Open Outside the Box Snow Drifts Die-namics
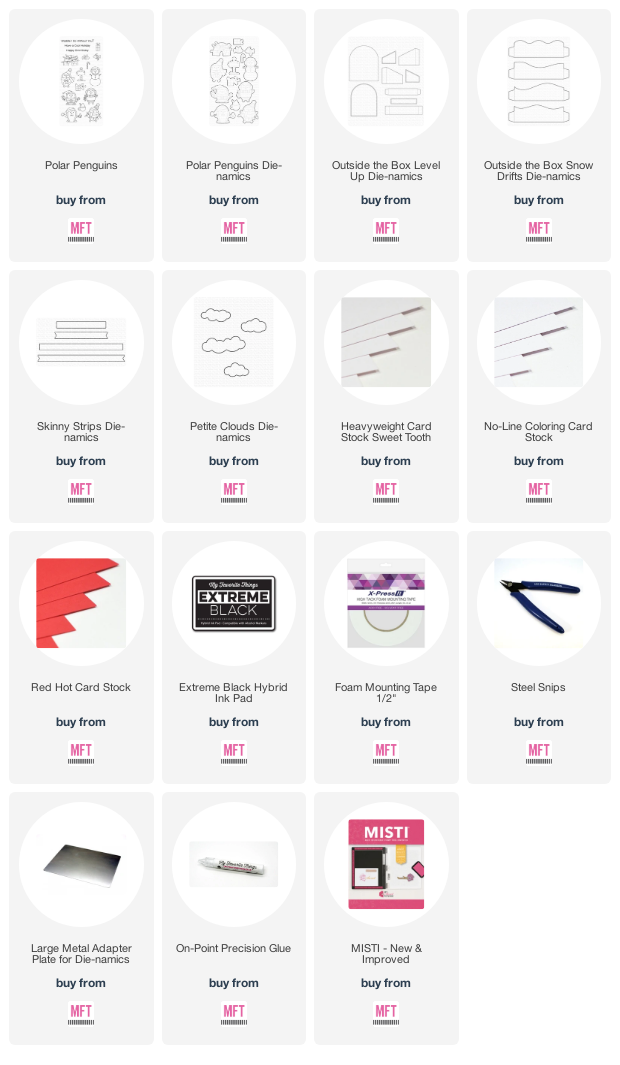The width and height of the screenshot is (620, 1065). click(539, 170)
